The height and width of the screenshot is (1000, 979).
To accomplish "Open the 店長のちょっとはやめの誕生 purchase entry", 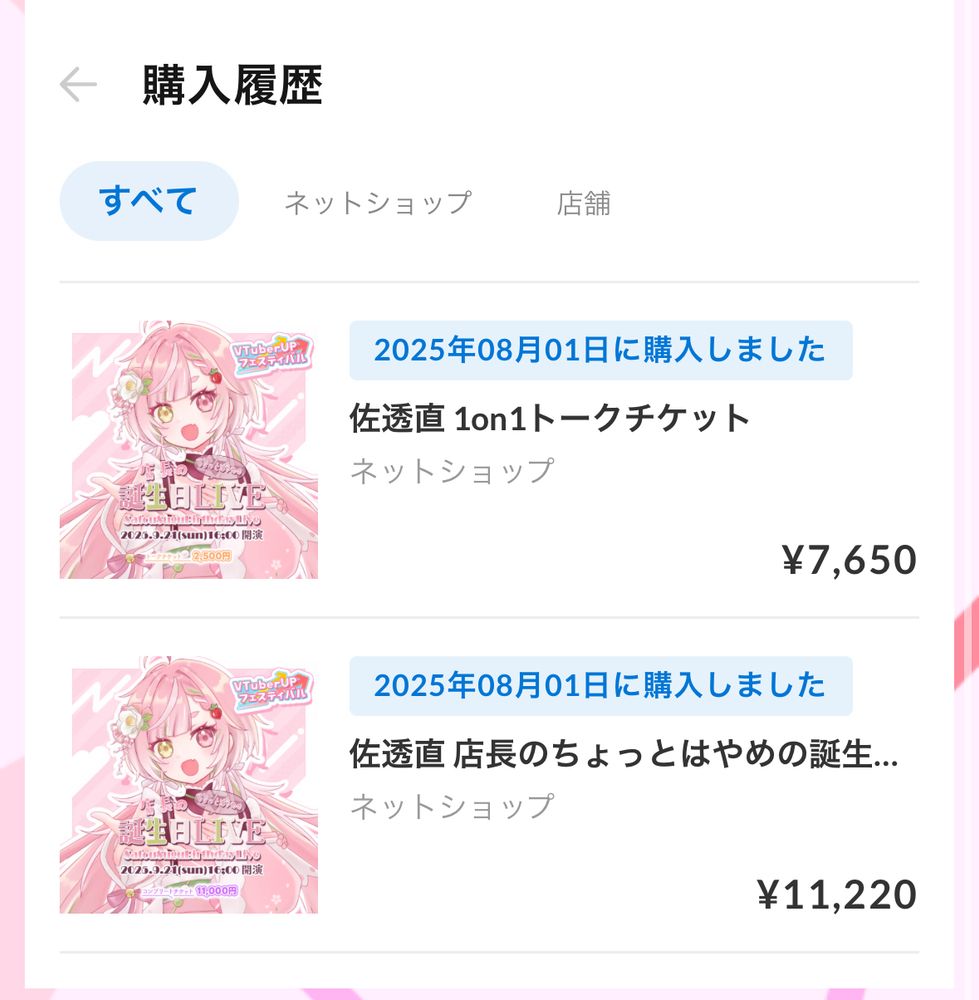I will pyautogui.click(x=622, y=754).
